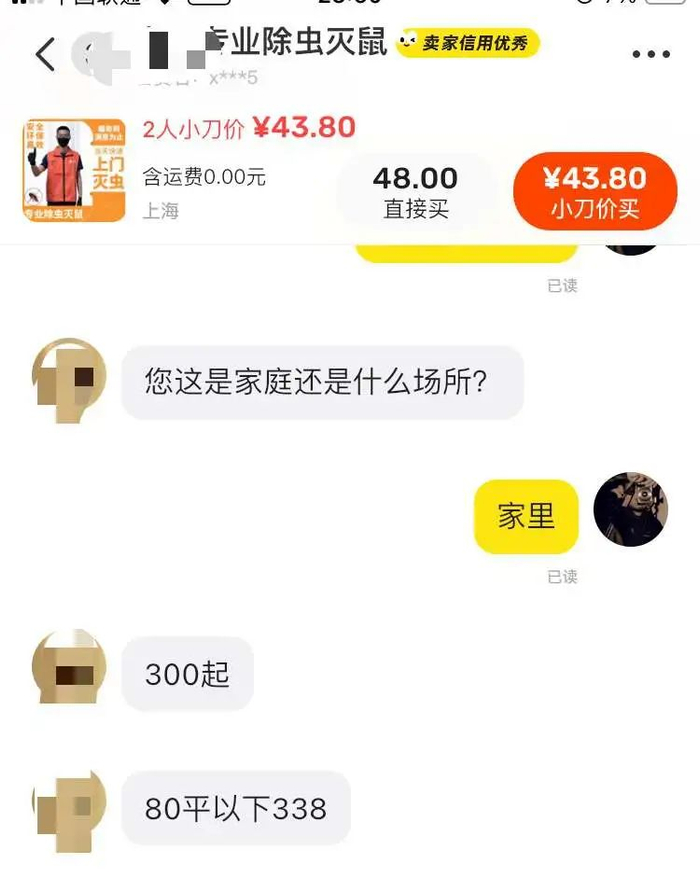Image resolution: width=700 pixels, height=878 pixels.
Task: Buy at ¥43.80 小刀价
Action: 595,192
